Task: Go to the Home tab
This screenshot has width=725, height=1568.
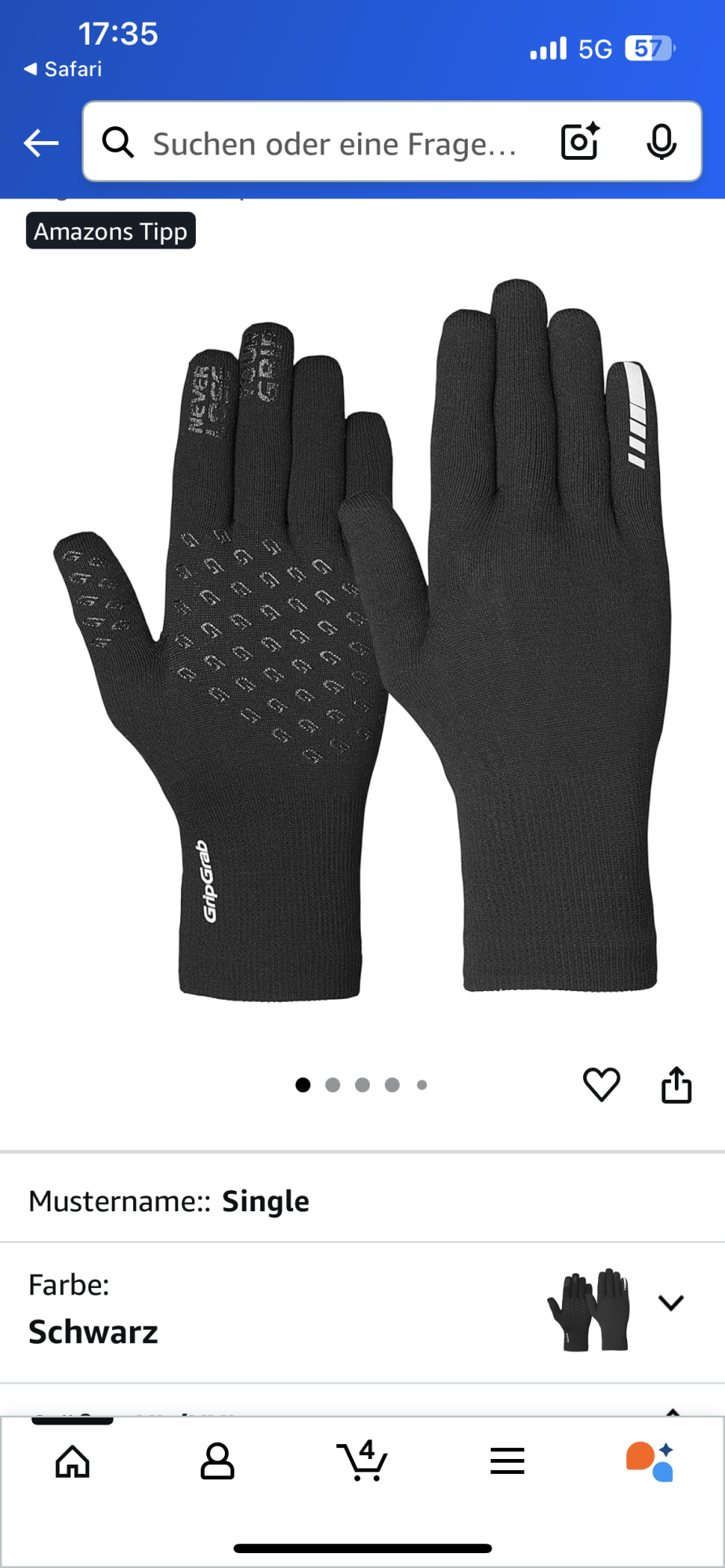Action: tap(72, 1461)
